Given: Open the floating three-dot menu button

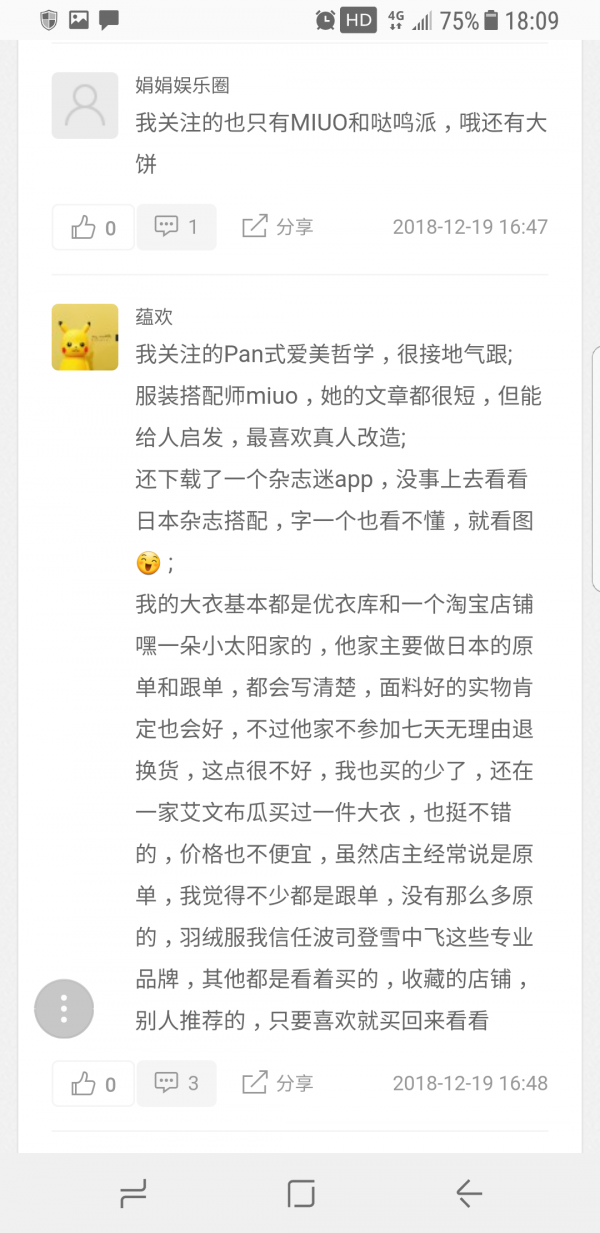Looking at the screenshot, I should 64,1009.
